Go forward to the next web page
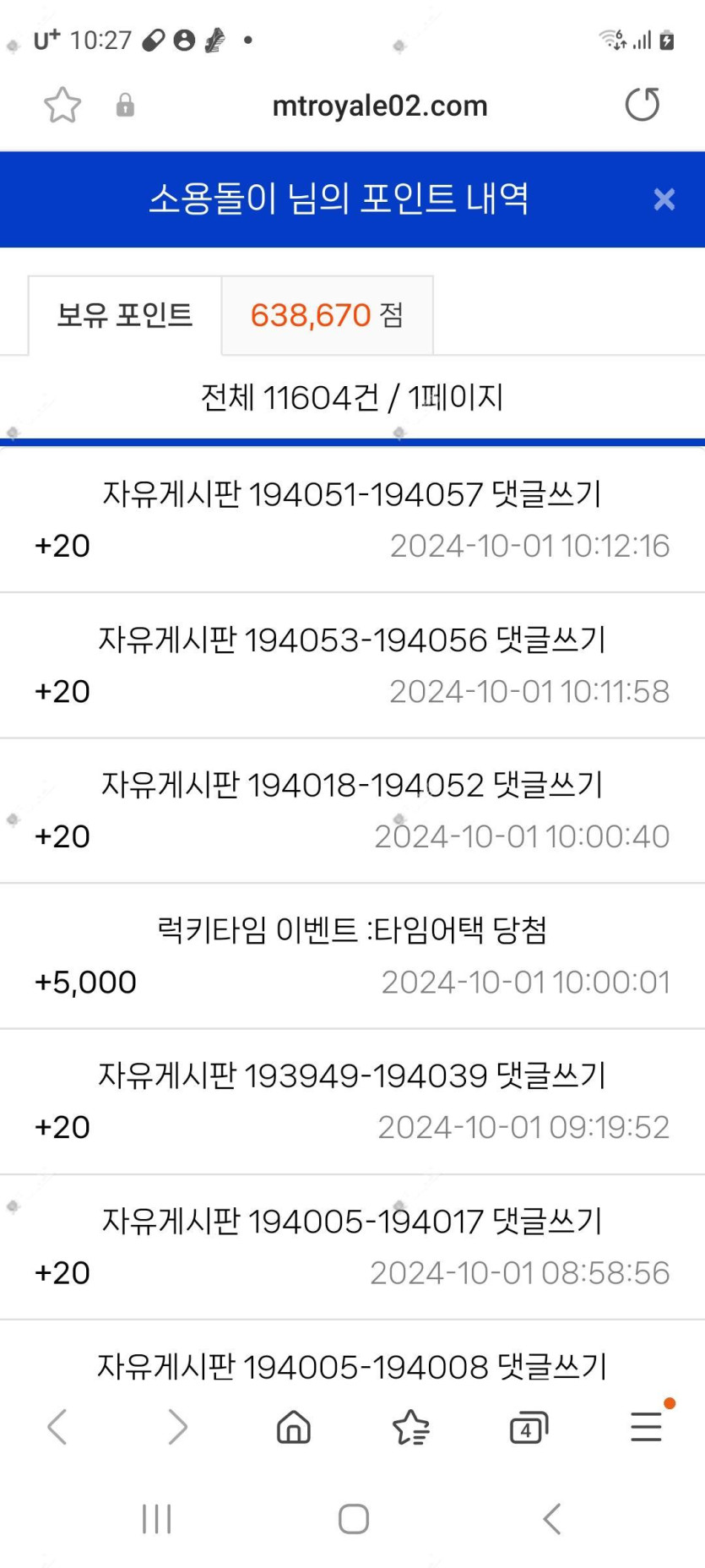The image size is (705, 1568). point(177,1427)
